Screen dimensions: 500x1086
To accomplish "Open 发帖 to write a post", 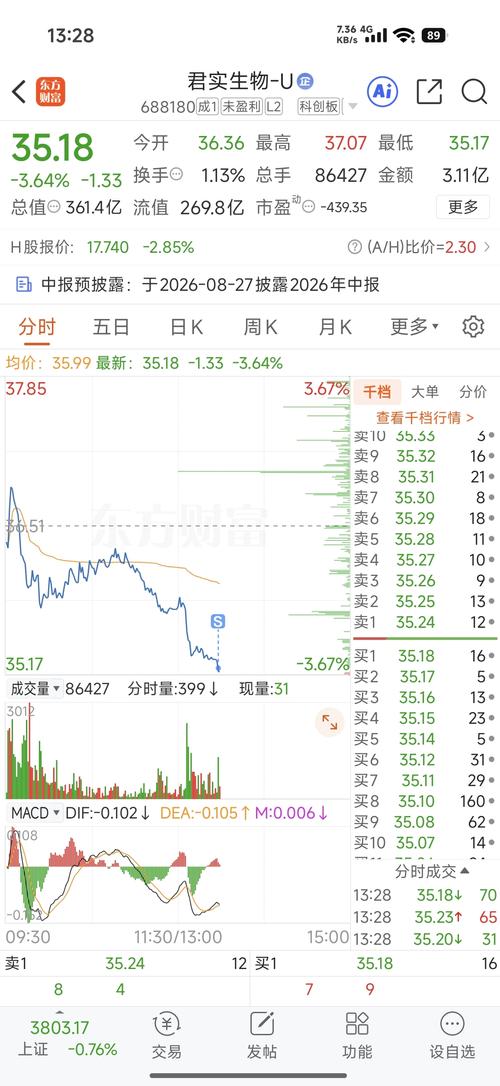I will 262,1035.
